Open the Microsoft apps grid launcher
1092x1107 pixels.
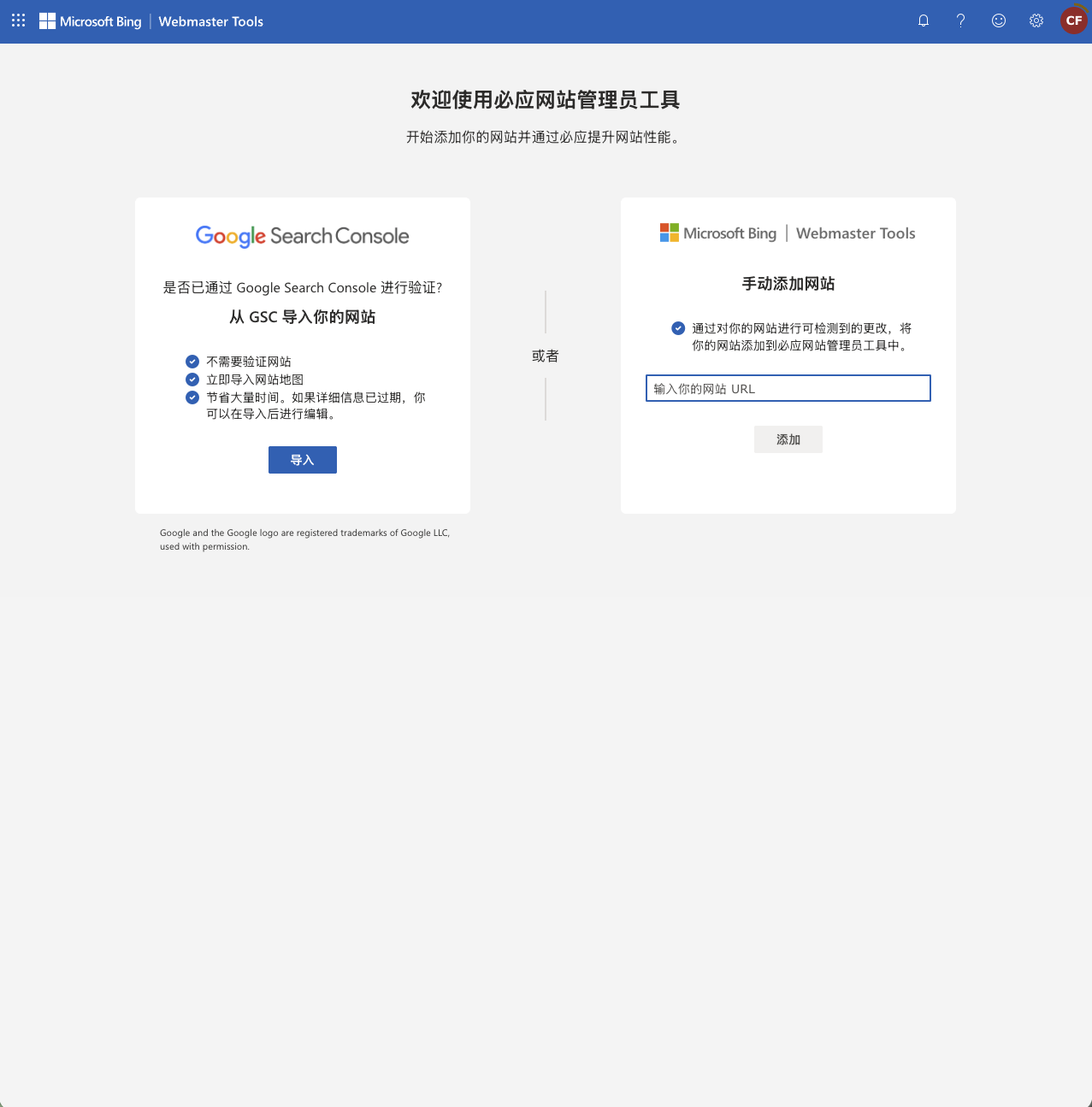(x=18, y=21)
